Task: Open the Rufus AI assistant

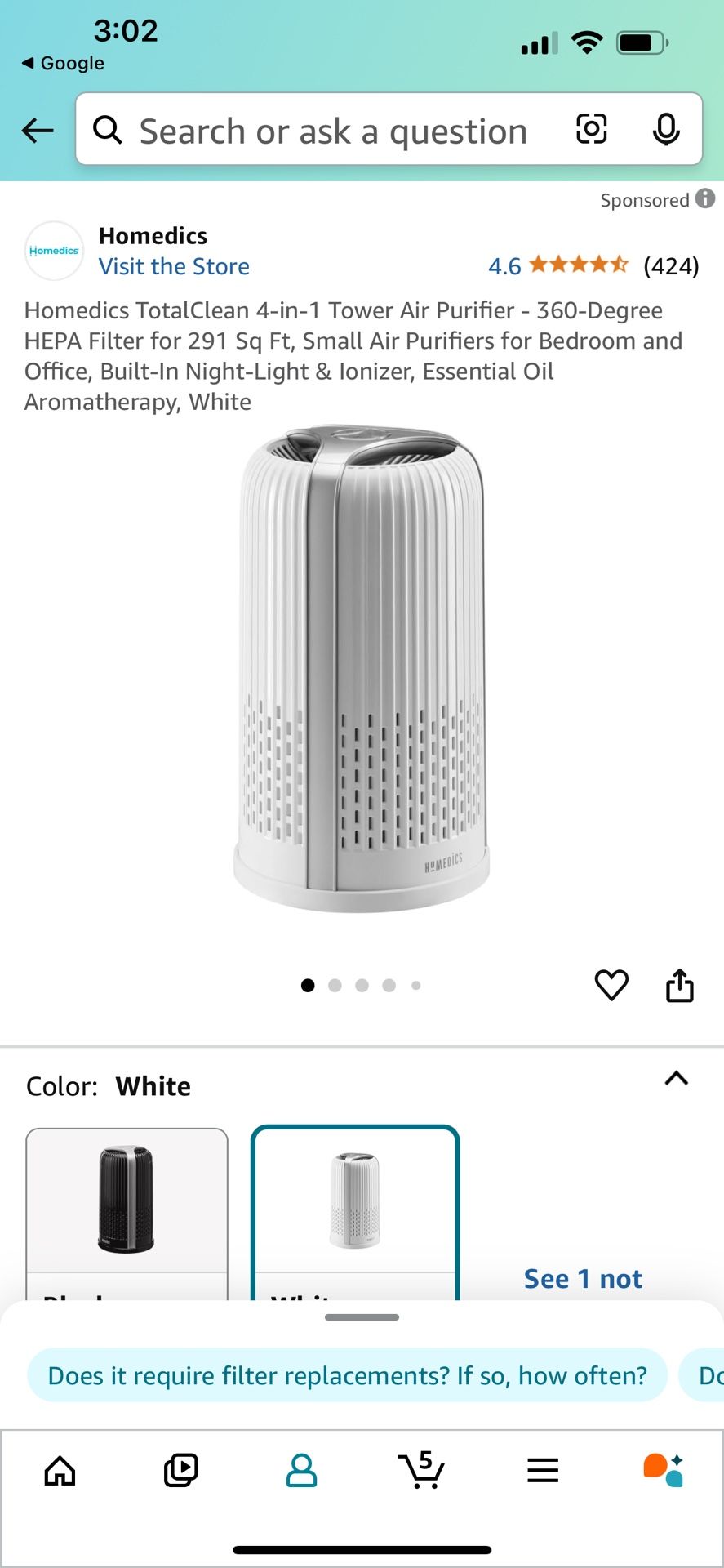Action: (663, 1471)
